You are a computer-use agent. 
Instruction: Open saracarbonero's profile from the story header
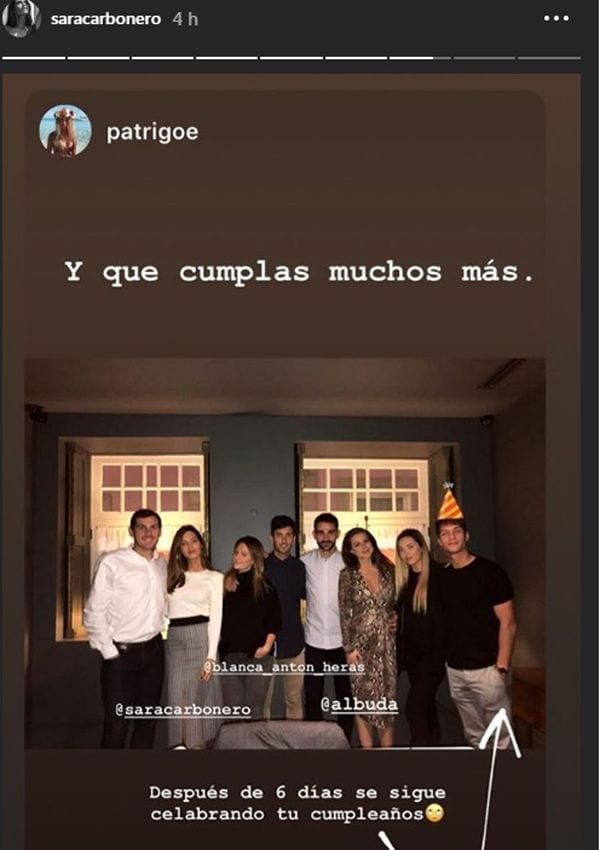point(105,19)
